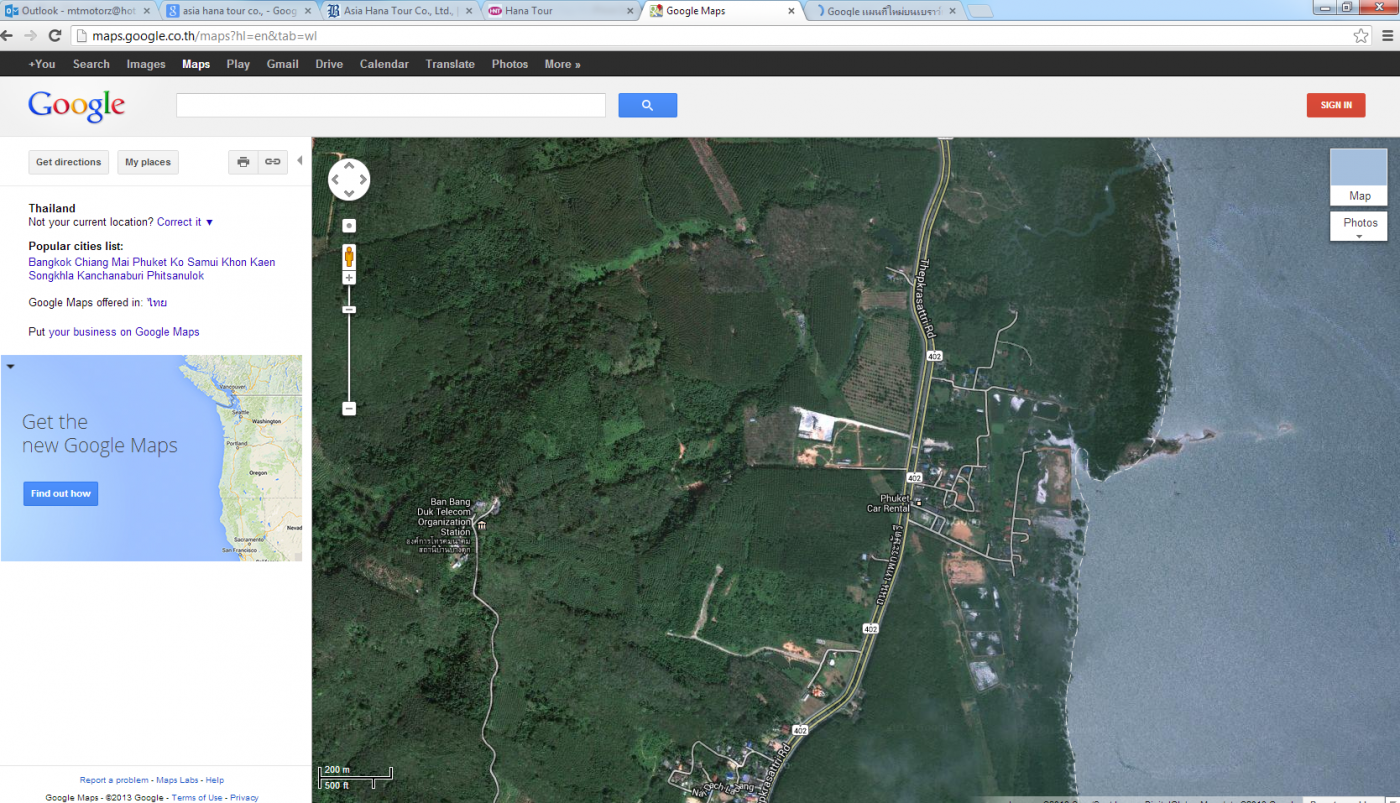Open the Gmail link in top bar
The height and width of the screenshot is (803, 1400).
(282, 64)
